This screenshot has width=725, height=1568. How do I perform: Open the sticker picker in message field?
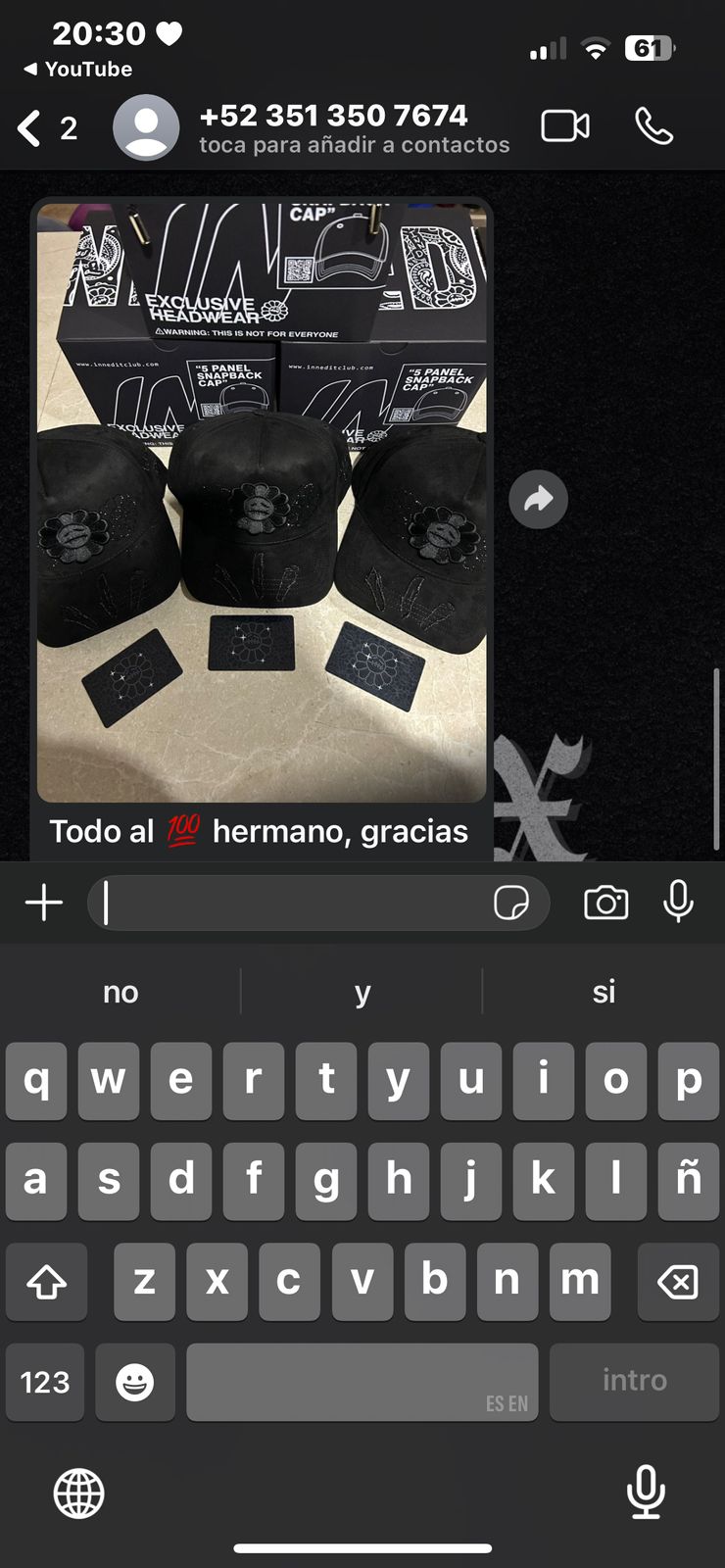(x=510, y=903)
